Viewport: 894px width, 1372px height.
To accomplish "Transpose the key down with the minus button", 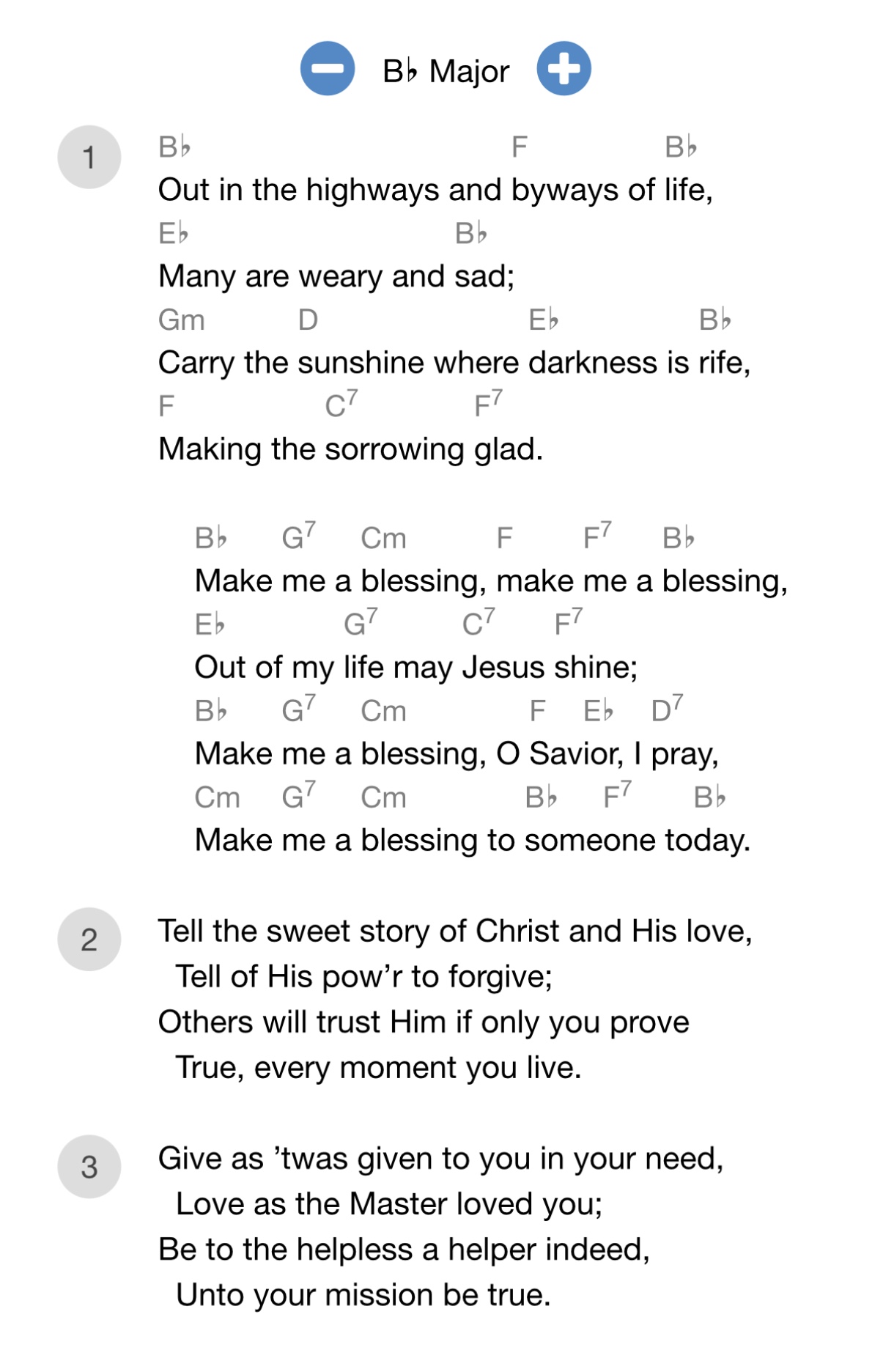I will 328,69.
